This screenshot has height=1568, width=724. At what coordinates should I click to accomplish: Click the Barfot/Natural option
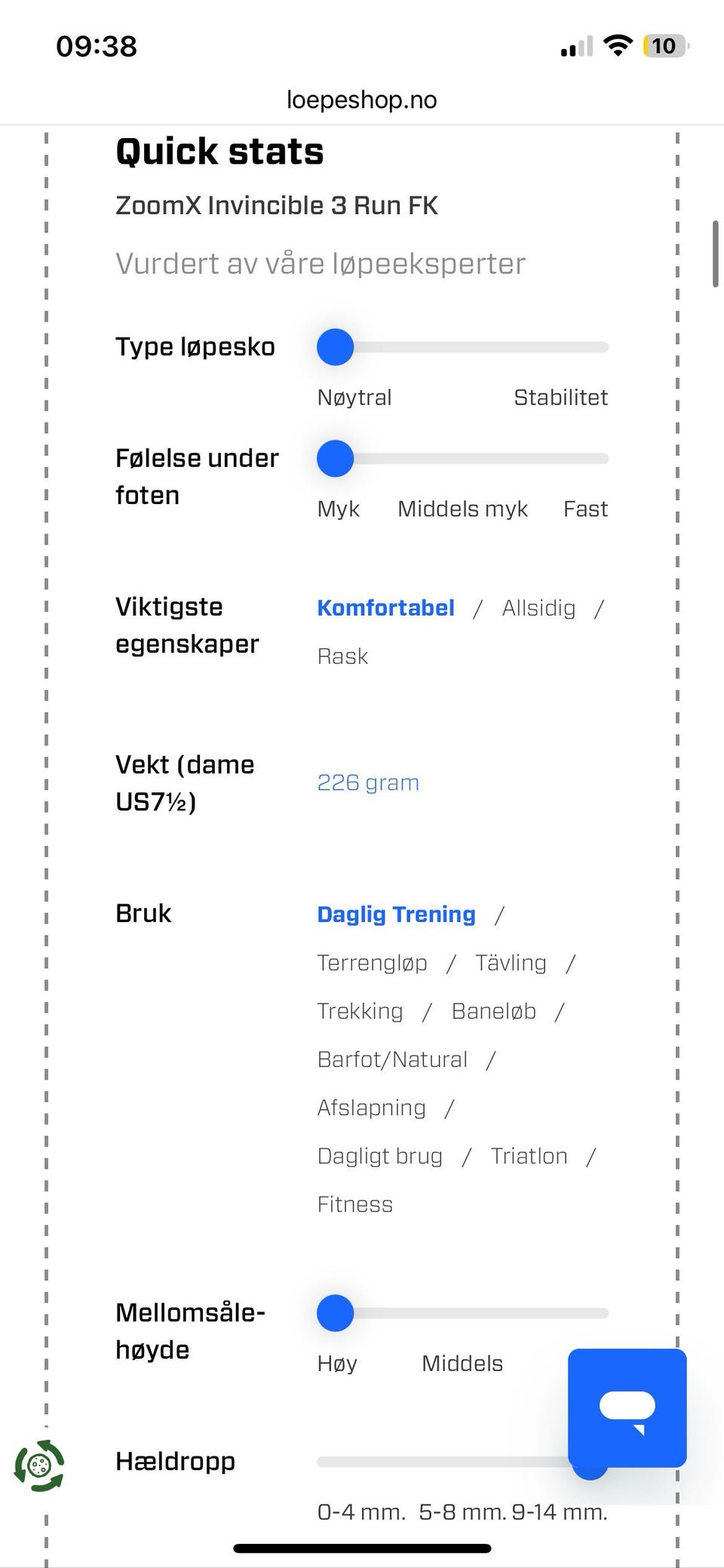pyautogui.click(x=391, y=1059)
